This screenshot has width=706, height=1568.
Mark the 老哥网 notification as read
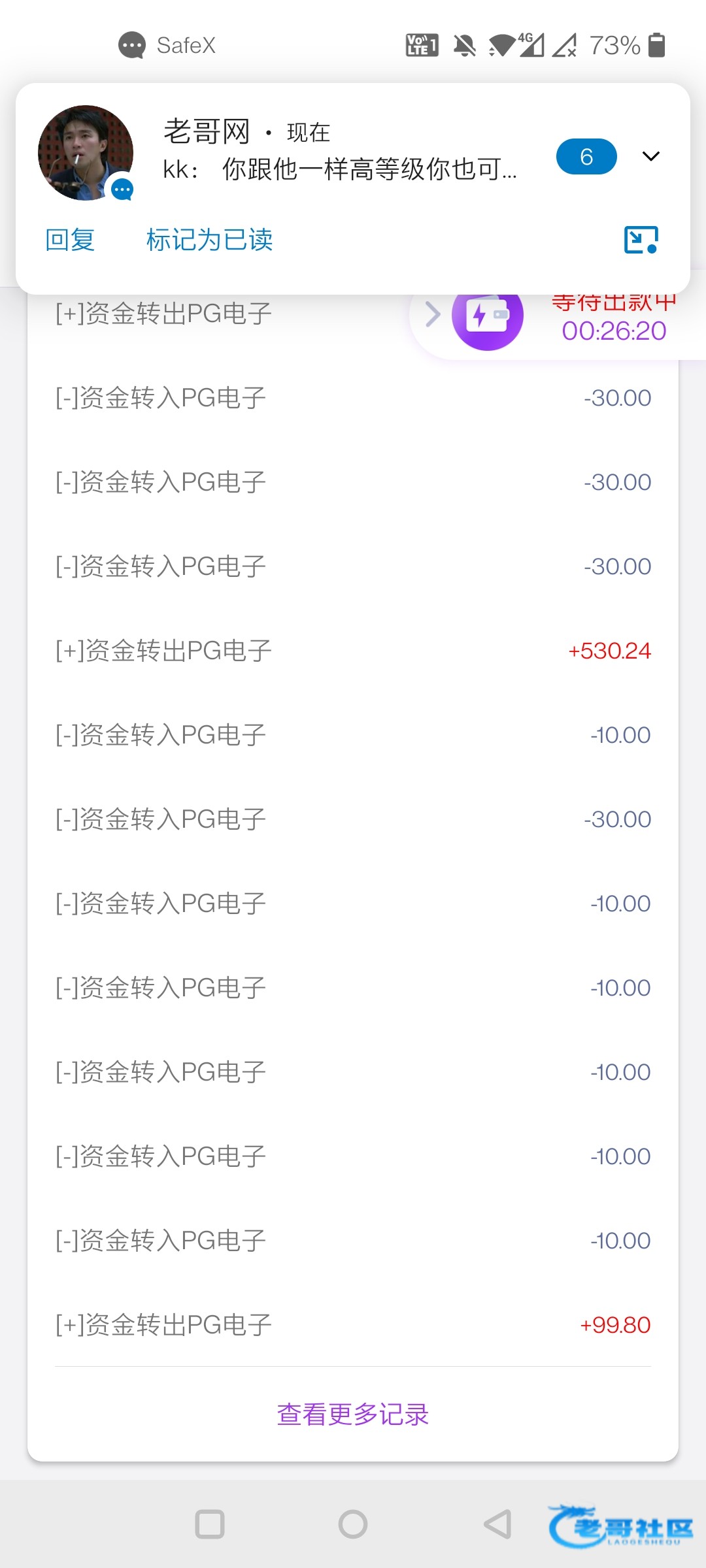[x=209, y=240]
